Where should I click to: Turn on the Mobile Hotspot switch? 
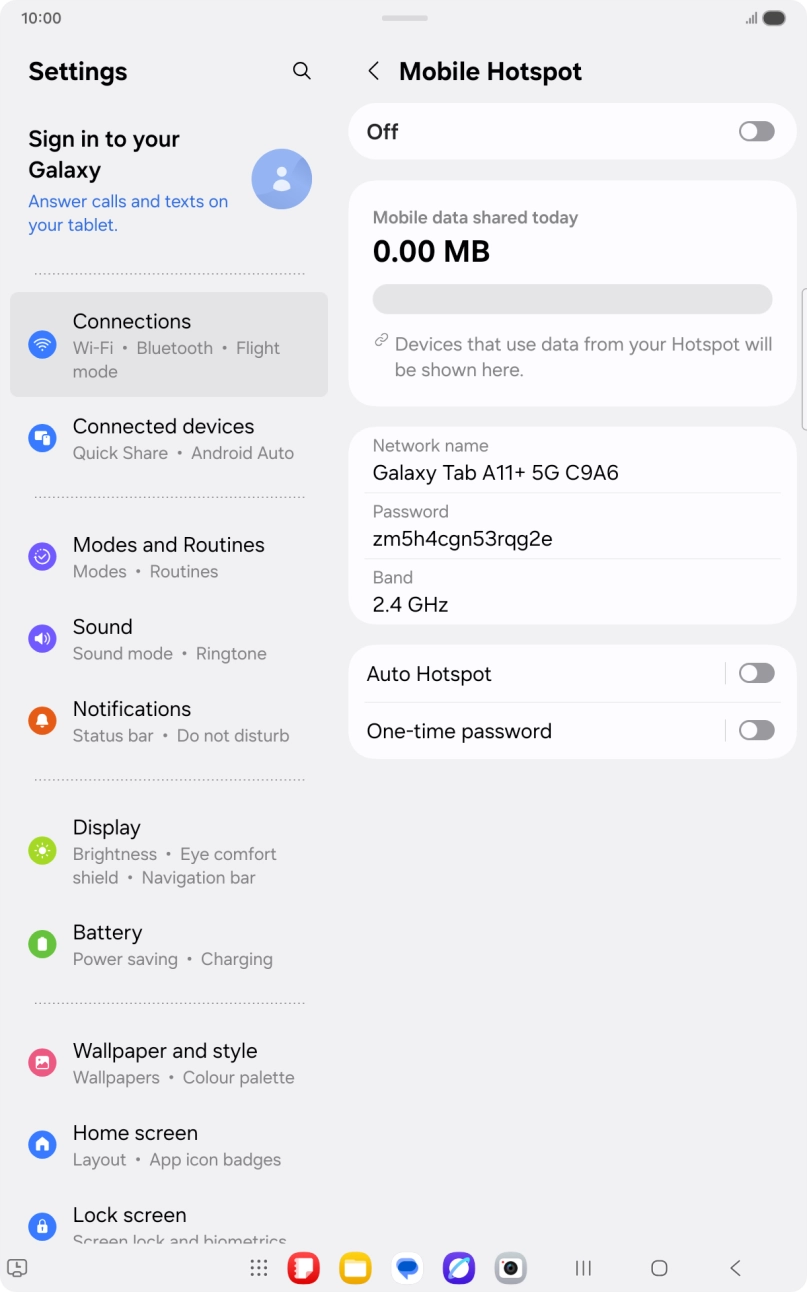click(756, 131)
